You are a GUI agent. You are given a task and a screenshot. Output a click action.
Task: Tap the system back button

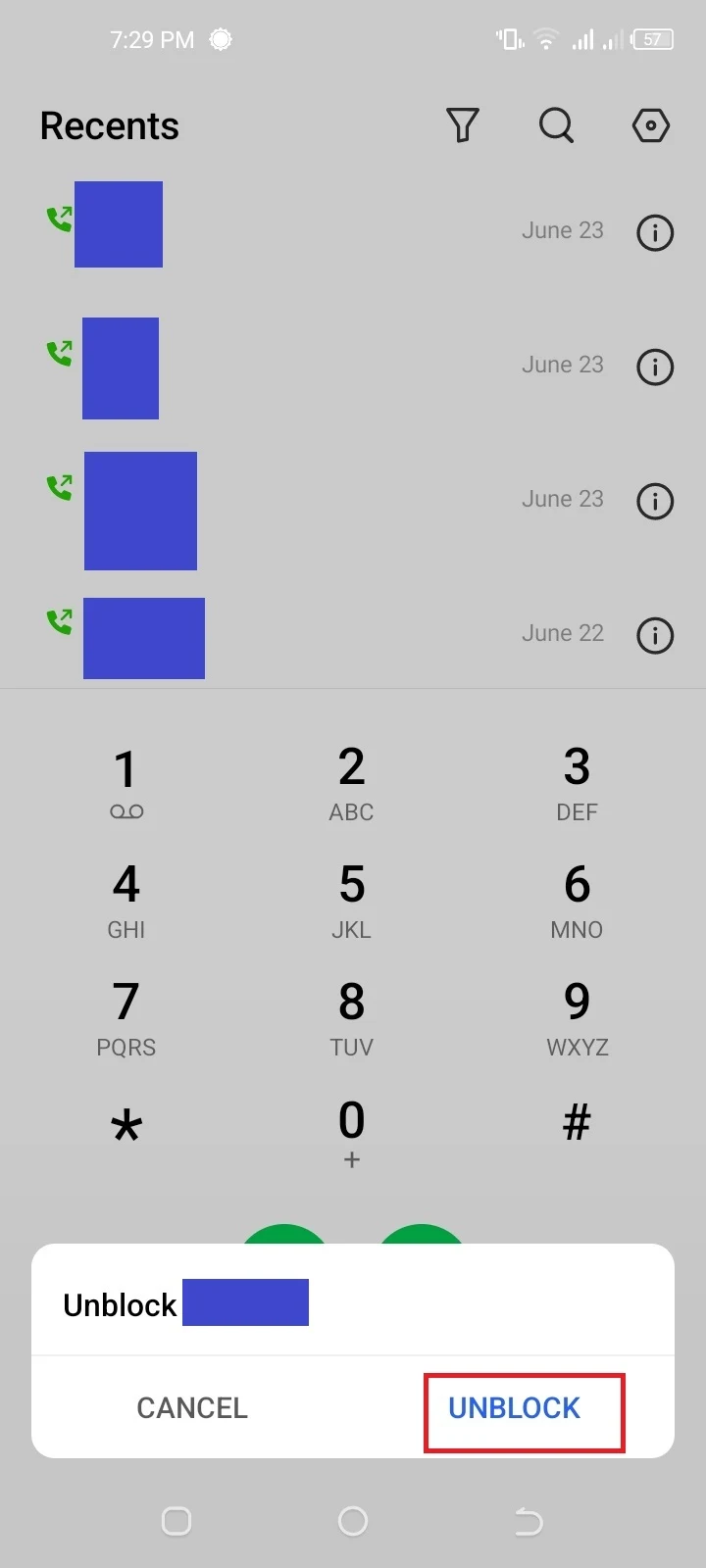coord(529,1521)
